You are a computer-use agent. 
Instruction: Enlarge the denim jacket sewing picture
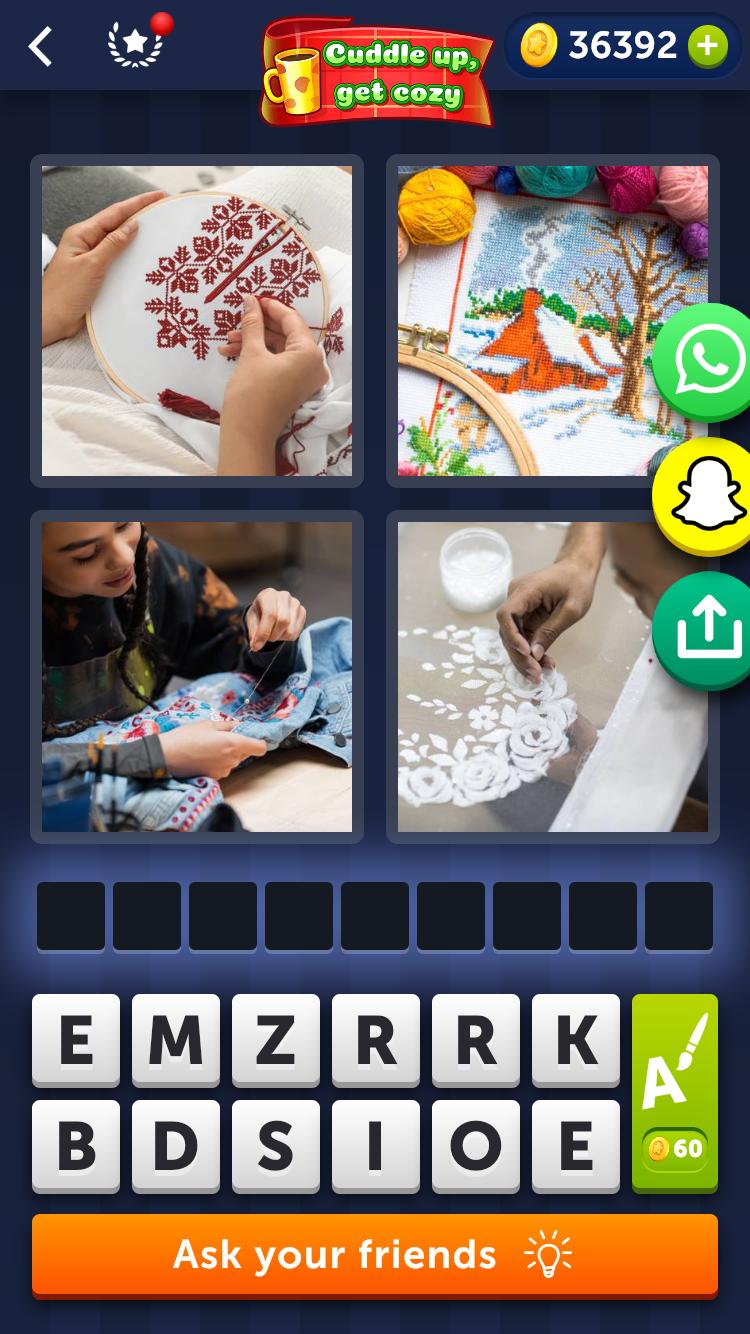tap(197, 677)
